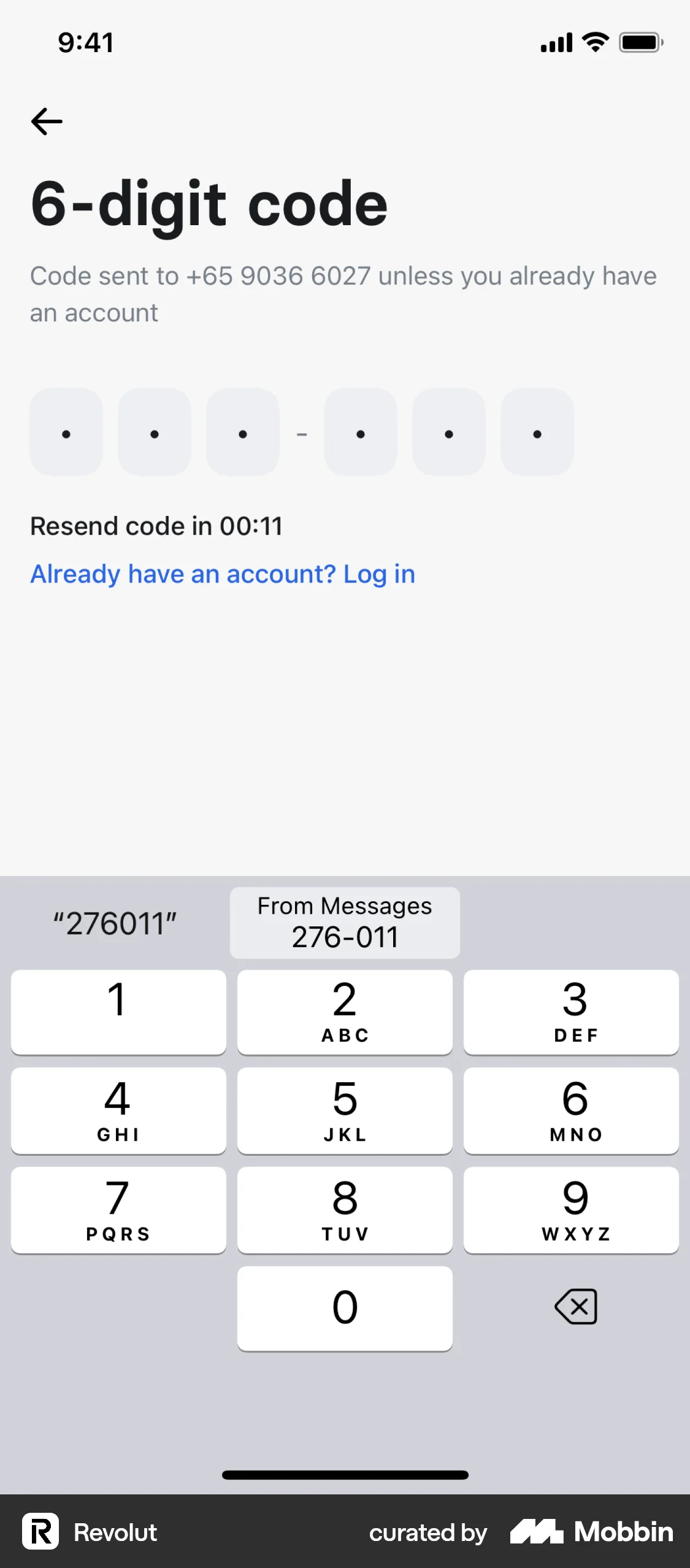This screenshot has height=1568, width=690.
Task: Tap the 4 GHI key
Action: tap(118, 1110)
